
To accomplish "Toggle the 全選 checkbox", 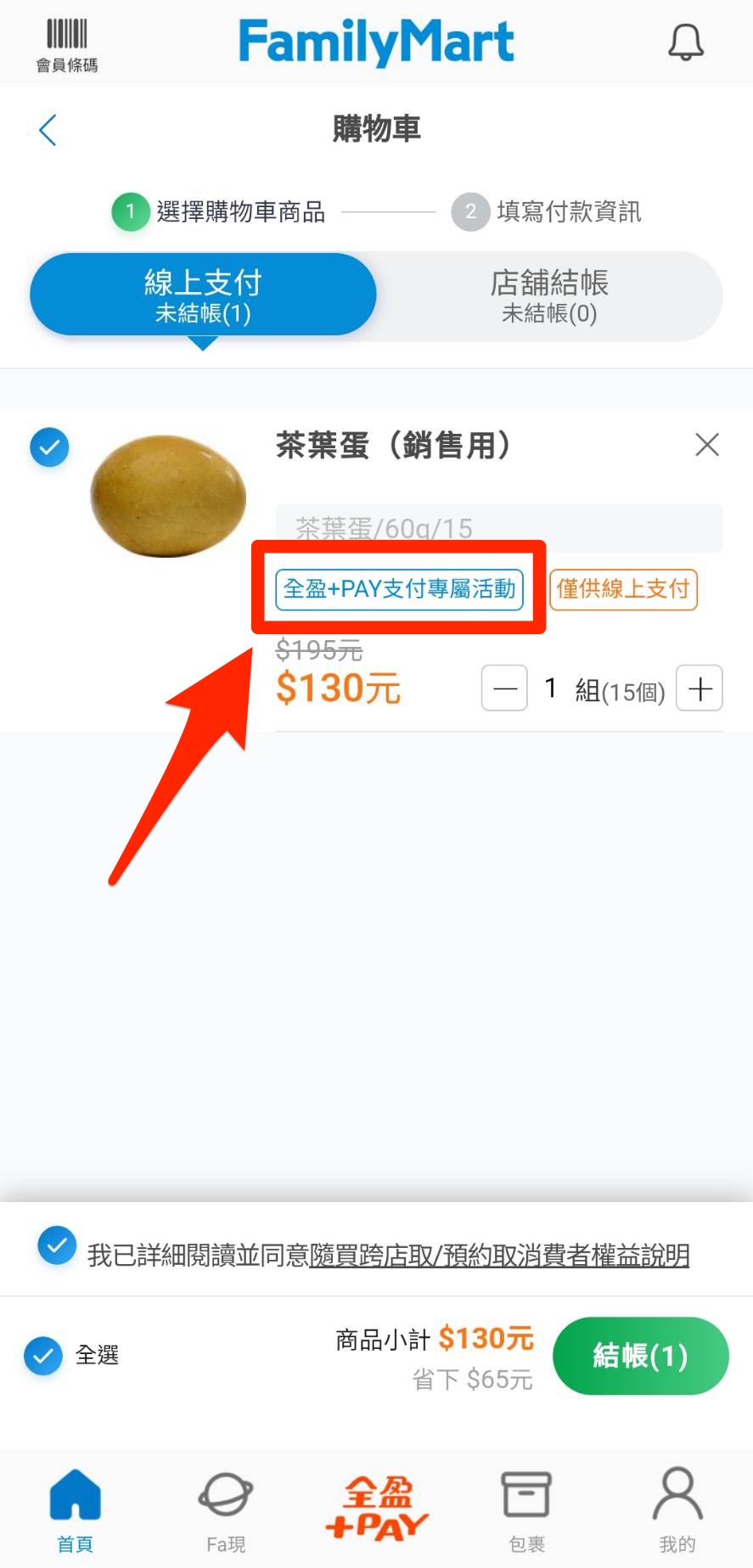I will pyautogui.click(x=43, y=1356).
